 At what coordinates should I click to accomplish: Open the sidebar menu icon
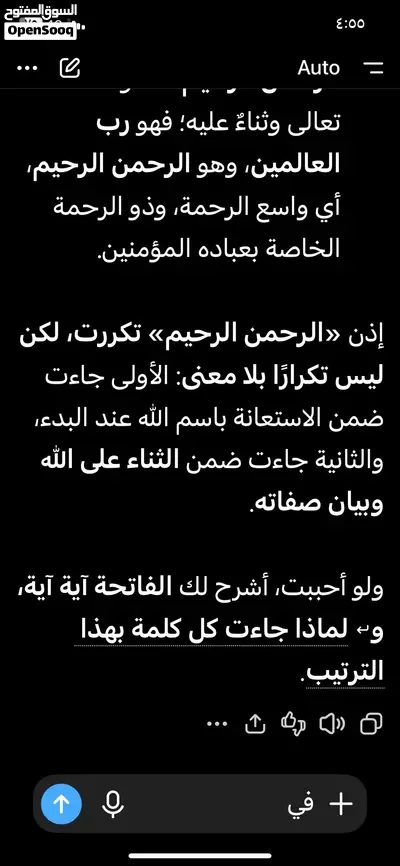tap(373, 68)
